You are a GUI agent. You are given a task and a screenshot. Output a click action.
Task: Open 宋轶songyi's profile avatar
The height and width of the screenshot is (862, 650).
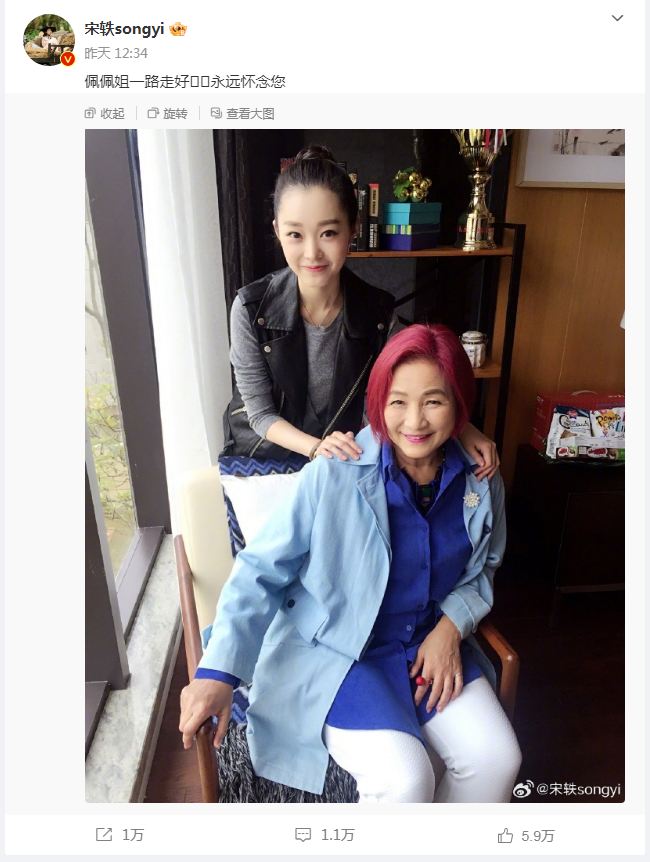48,40
